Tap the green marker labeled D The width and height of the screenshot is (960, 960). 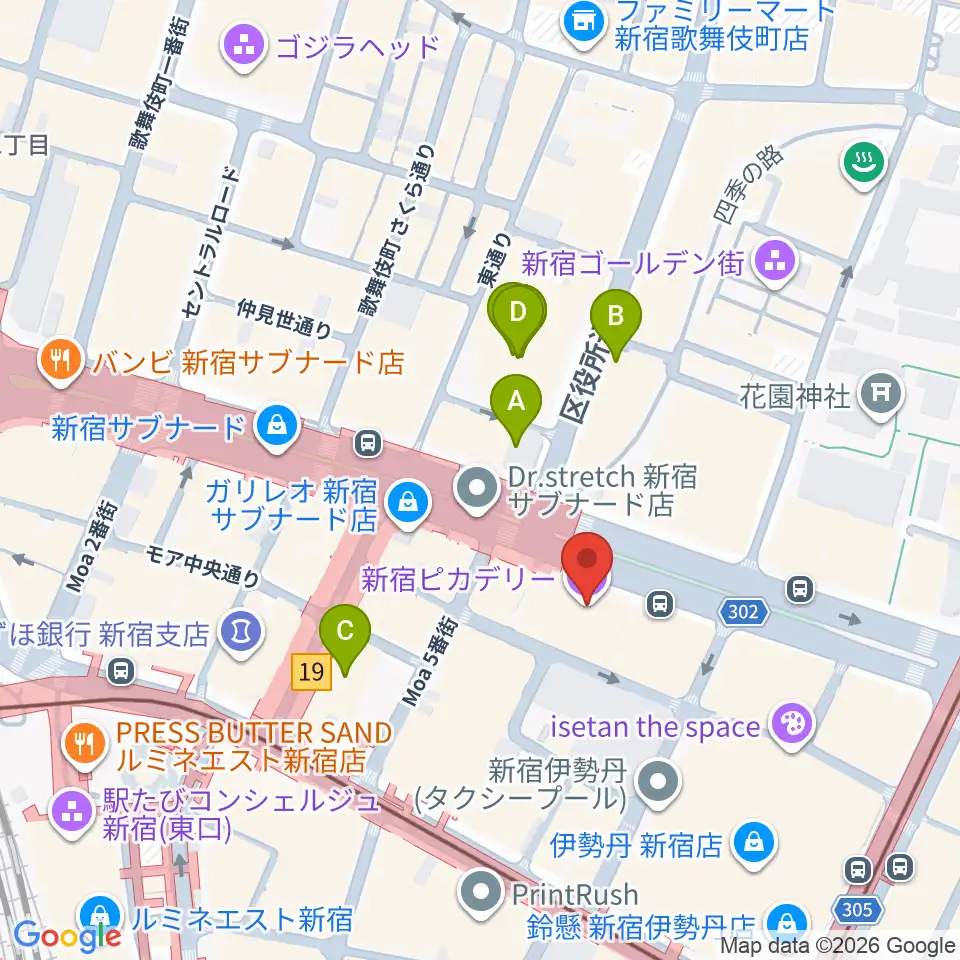click(x=518, y=318)
